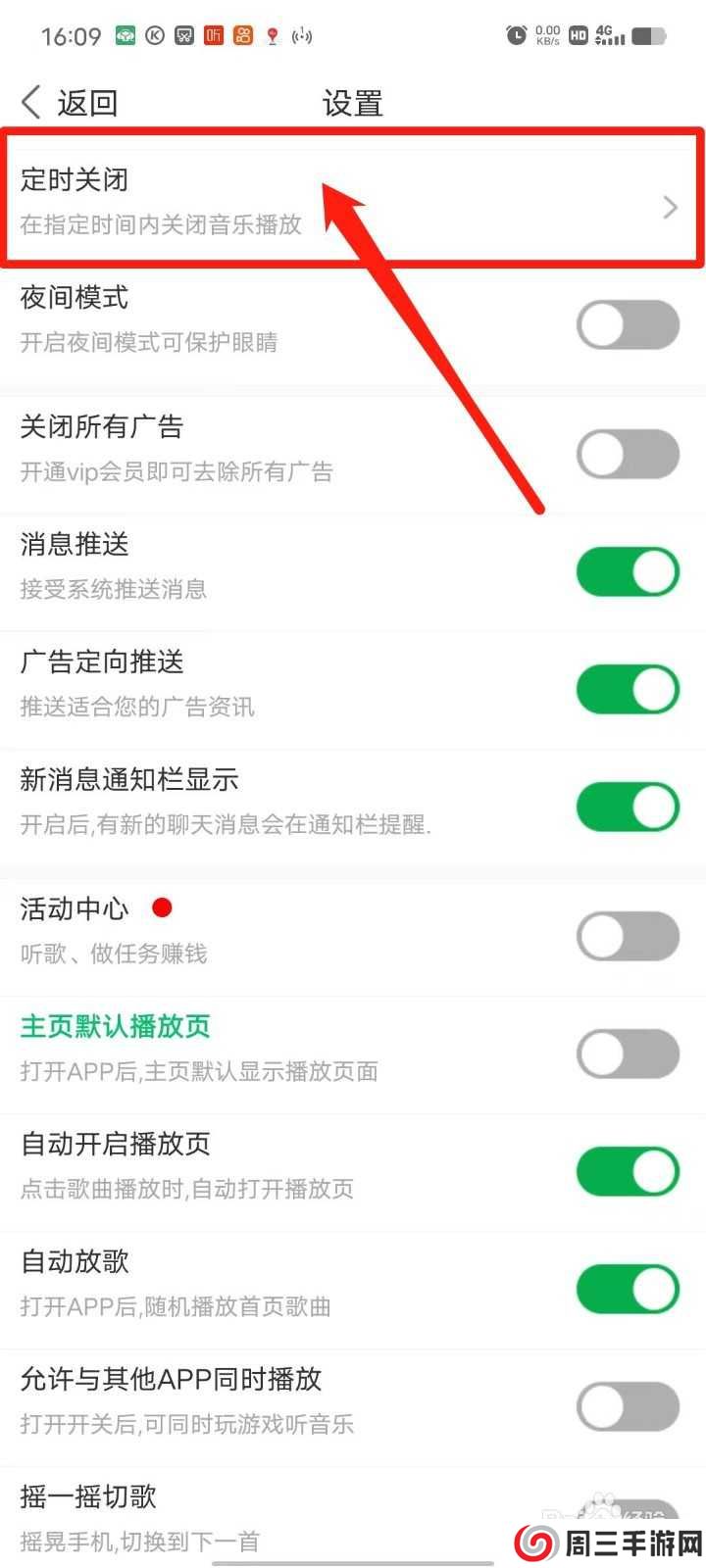Viewport: 706px width, 1568px height.
Task: Open 定时关闭 via its chevron arrow
Action: click(x=670, y=207)
